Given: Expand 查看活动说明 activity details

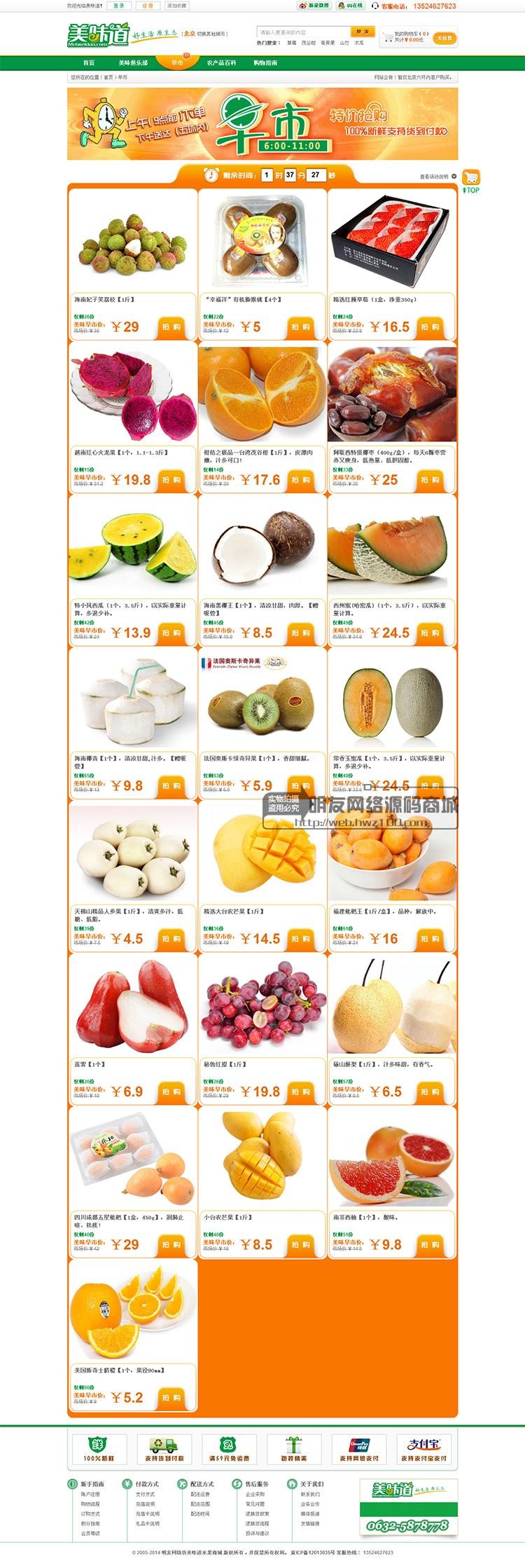Looking at the screenshot, I should (x=438, y=177).
